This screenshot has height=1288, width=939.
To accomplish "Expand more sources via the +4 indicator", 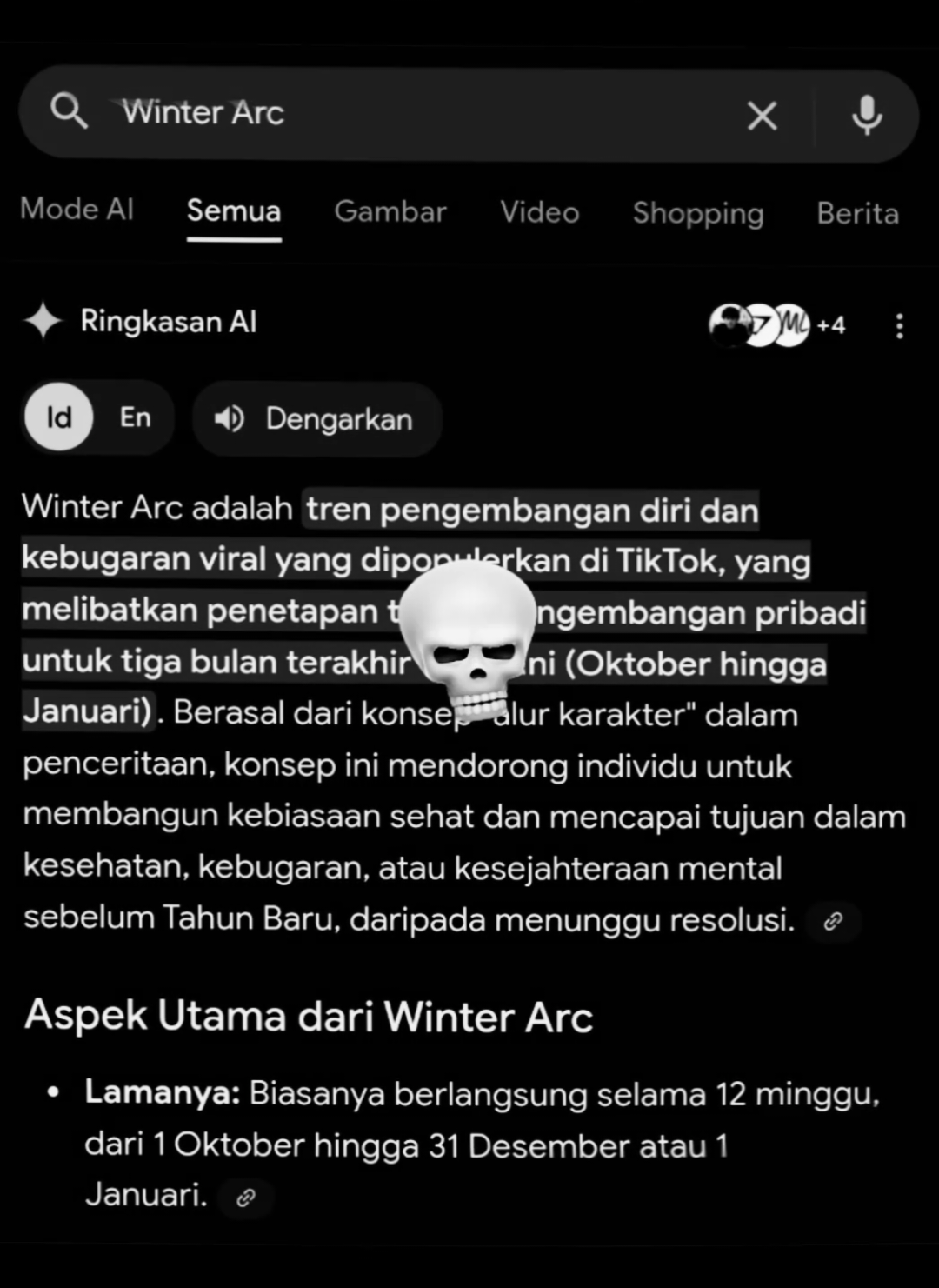I will (x=829, y=327).
